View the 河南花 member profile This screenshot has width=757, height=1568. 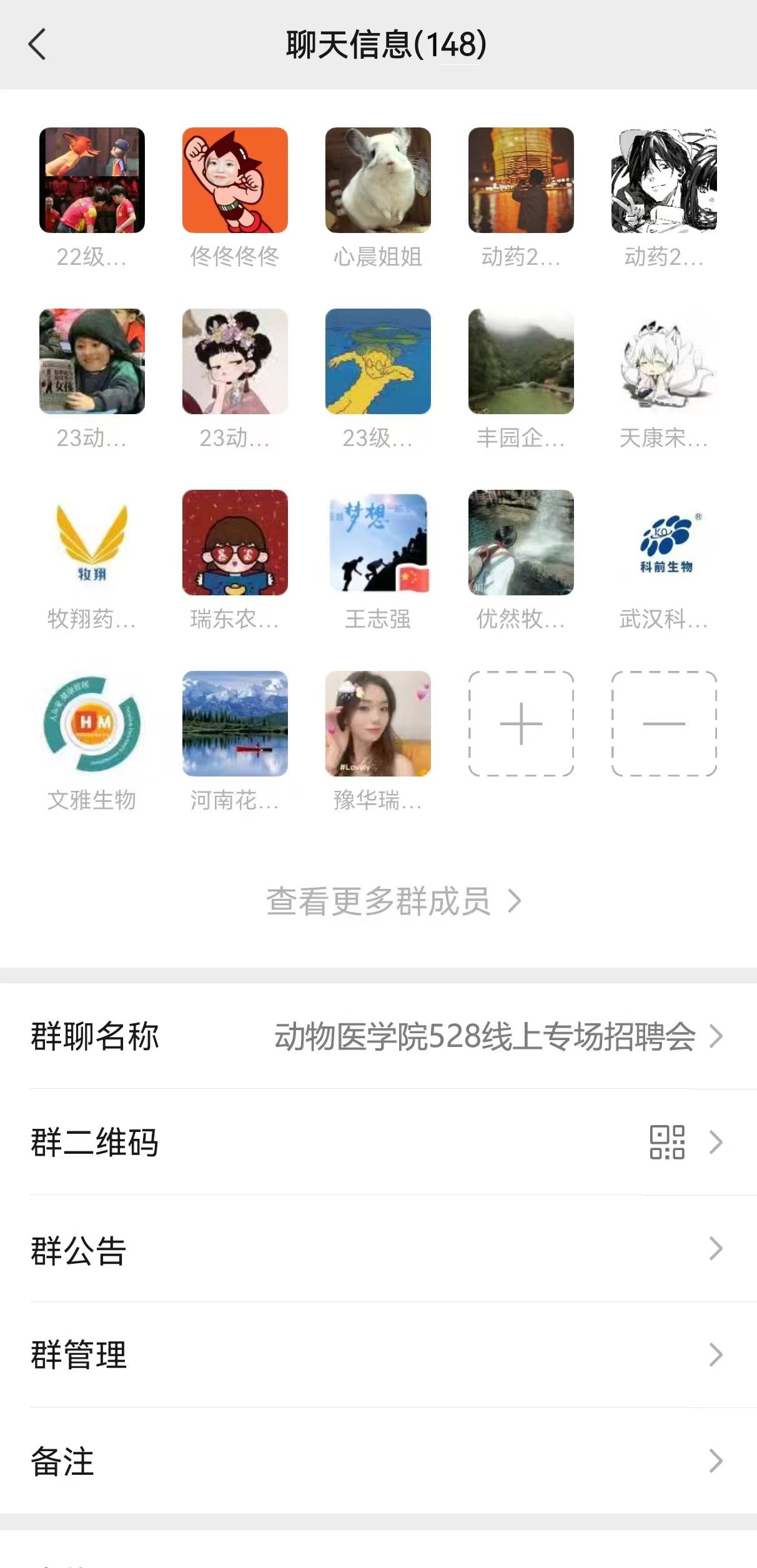tap(235, 723)
